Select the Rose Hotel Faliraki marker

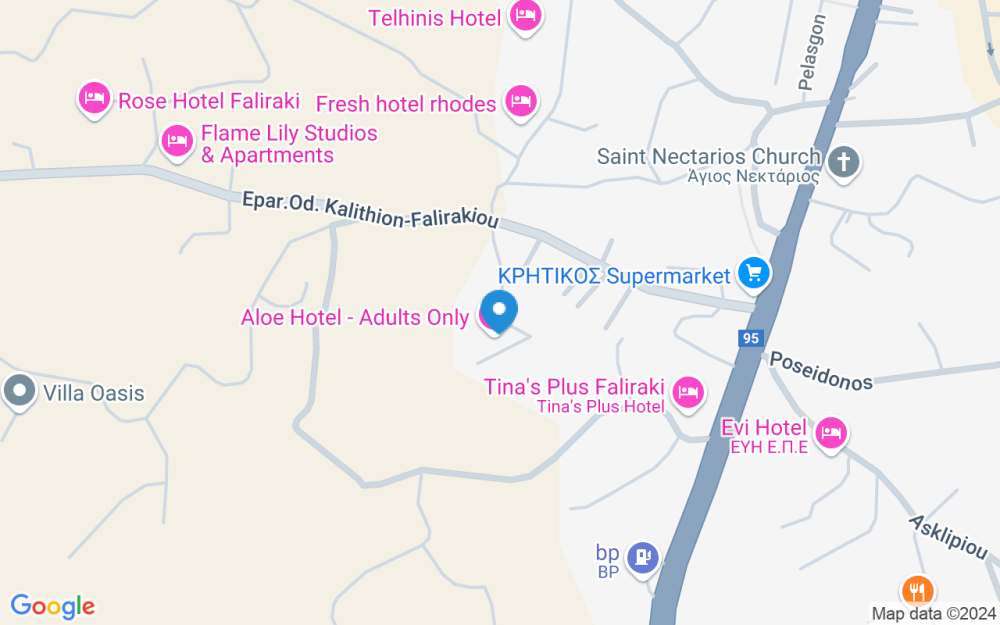[x=93, y=99]
